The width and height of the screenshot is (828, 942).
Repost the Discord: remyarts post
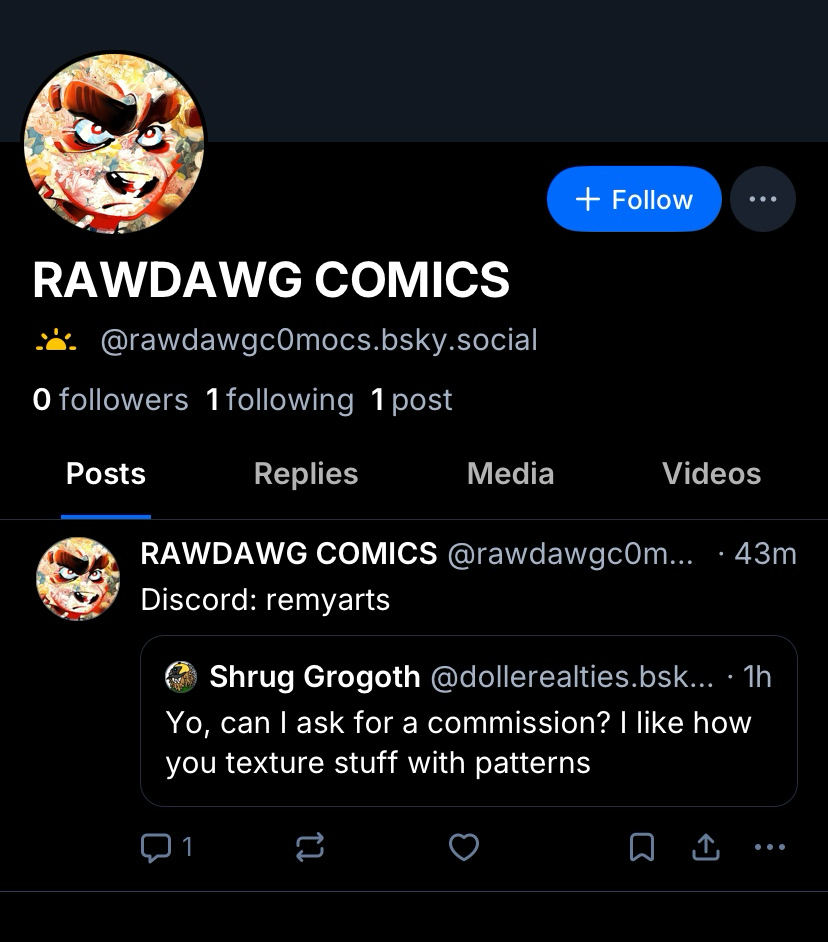pyautogui.click(x=310, y=848)
